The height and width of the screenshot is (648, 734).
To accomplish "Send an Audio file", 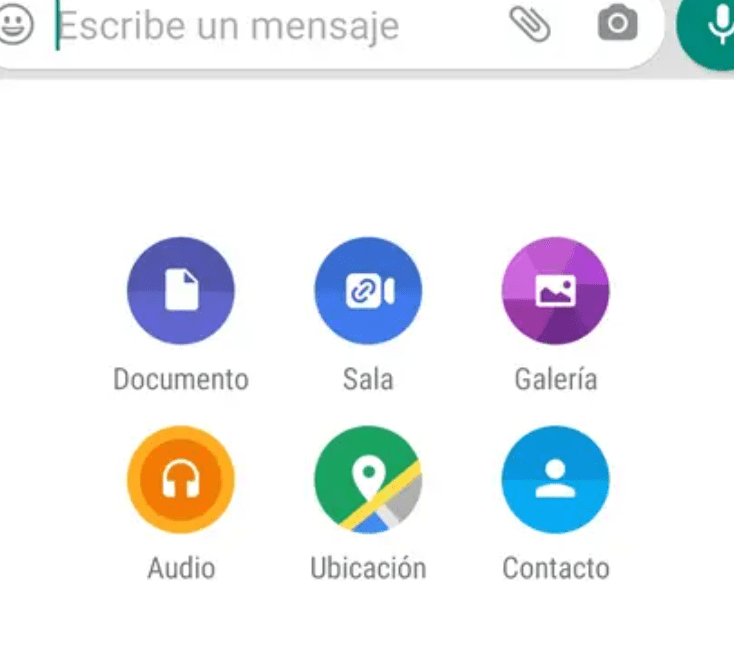I will pos(181,480).
